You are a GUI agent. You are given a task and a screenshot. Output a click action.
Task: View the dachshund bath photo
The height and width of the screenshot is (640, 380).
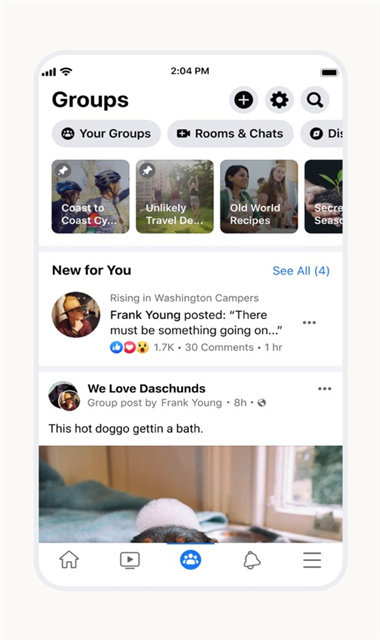[x=191, y=494]
